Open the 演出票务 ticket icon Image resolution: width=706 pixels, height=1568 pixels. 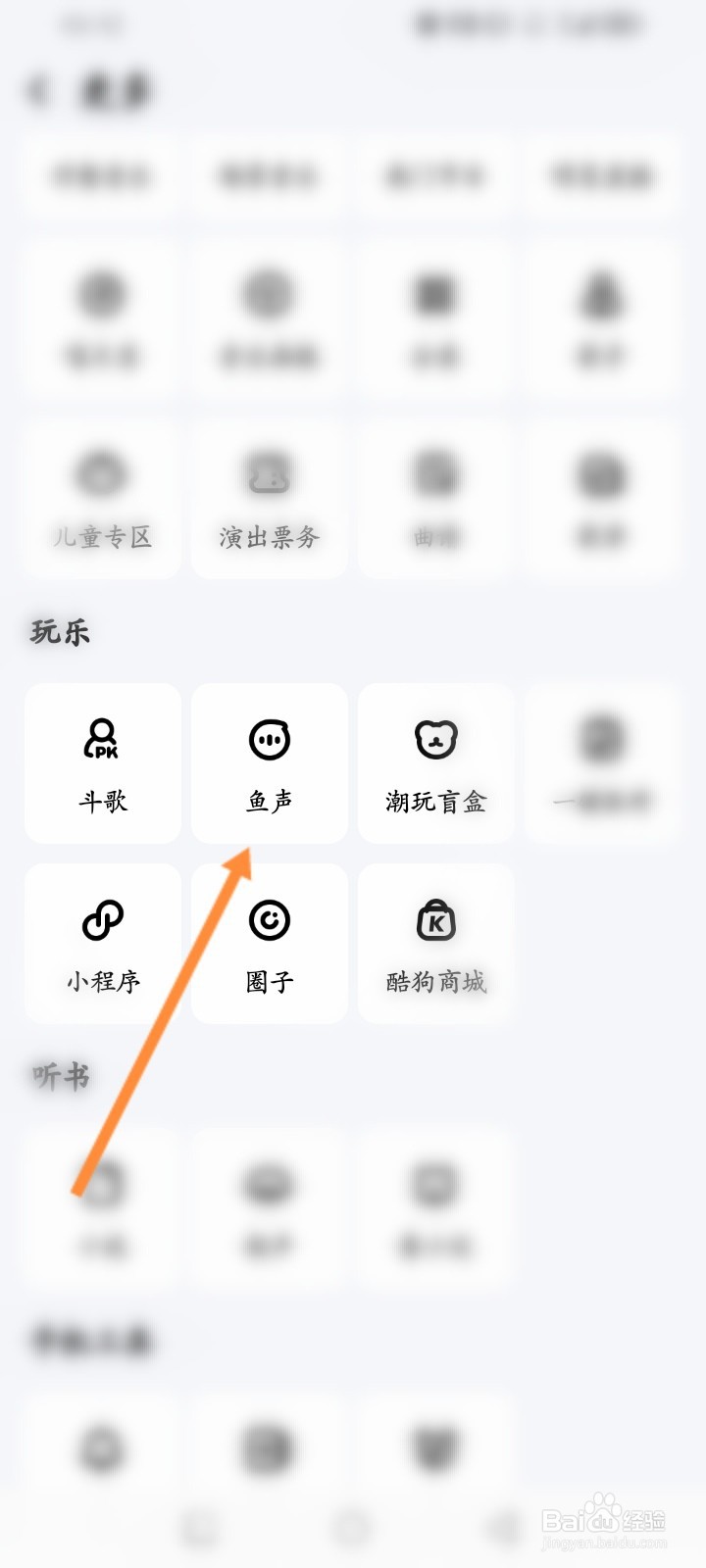269,477
